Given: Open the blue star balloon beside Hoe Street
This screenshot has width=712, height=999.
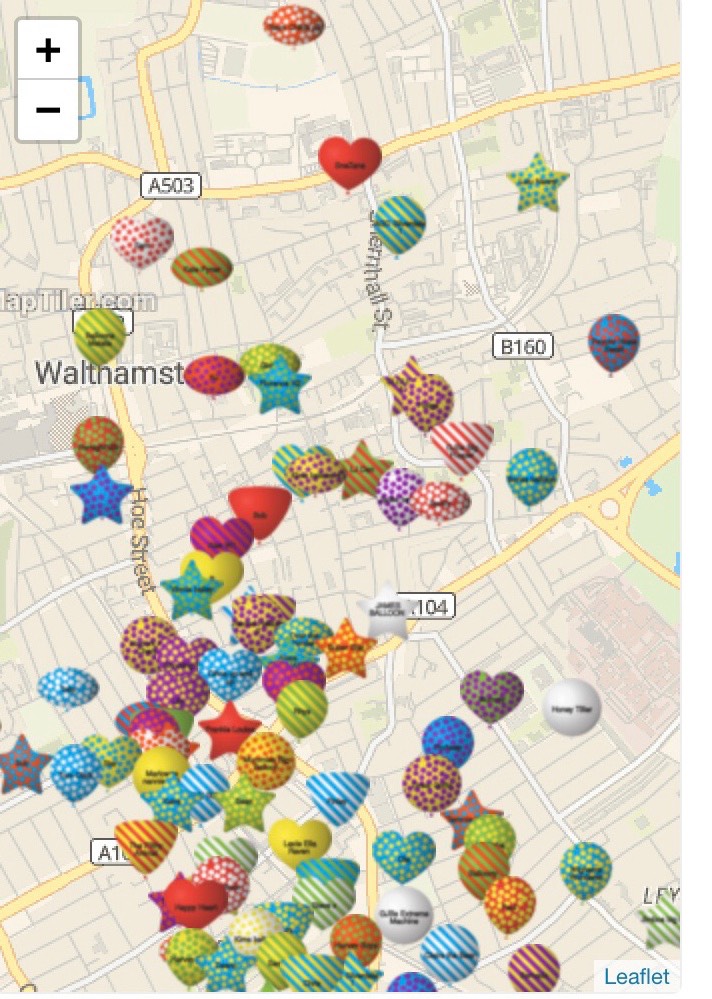Looking at the screenshot, I should click(101, 495).
